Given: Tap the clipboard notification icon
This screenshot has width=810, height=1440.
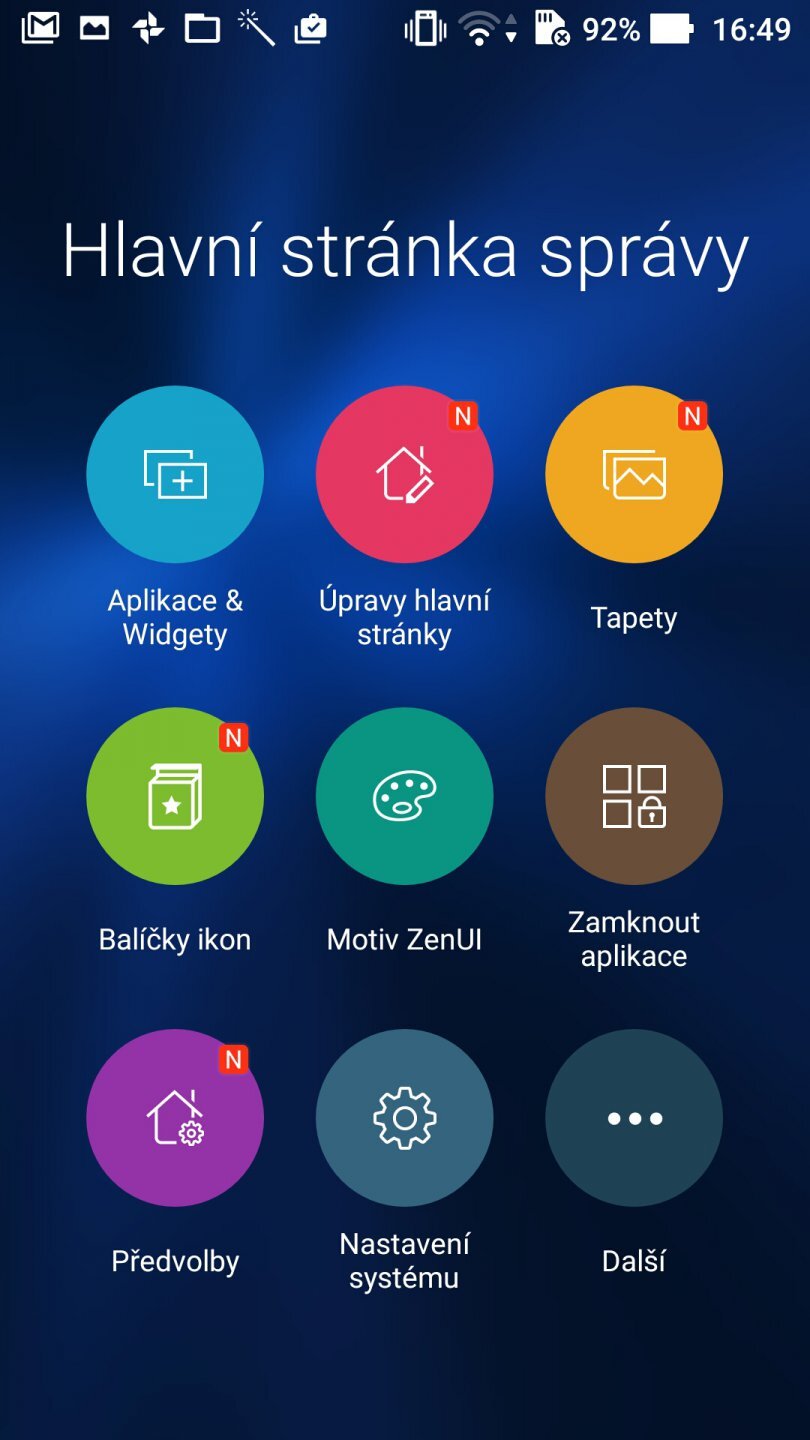Looking at the screenshot, I should [310, 29].
